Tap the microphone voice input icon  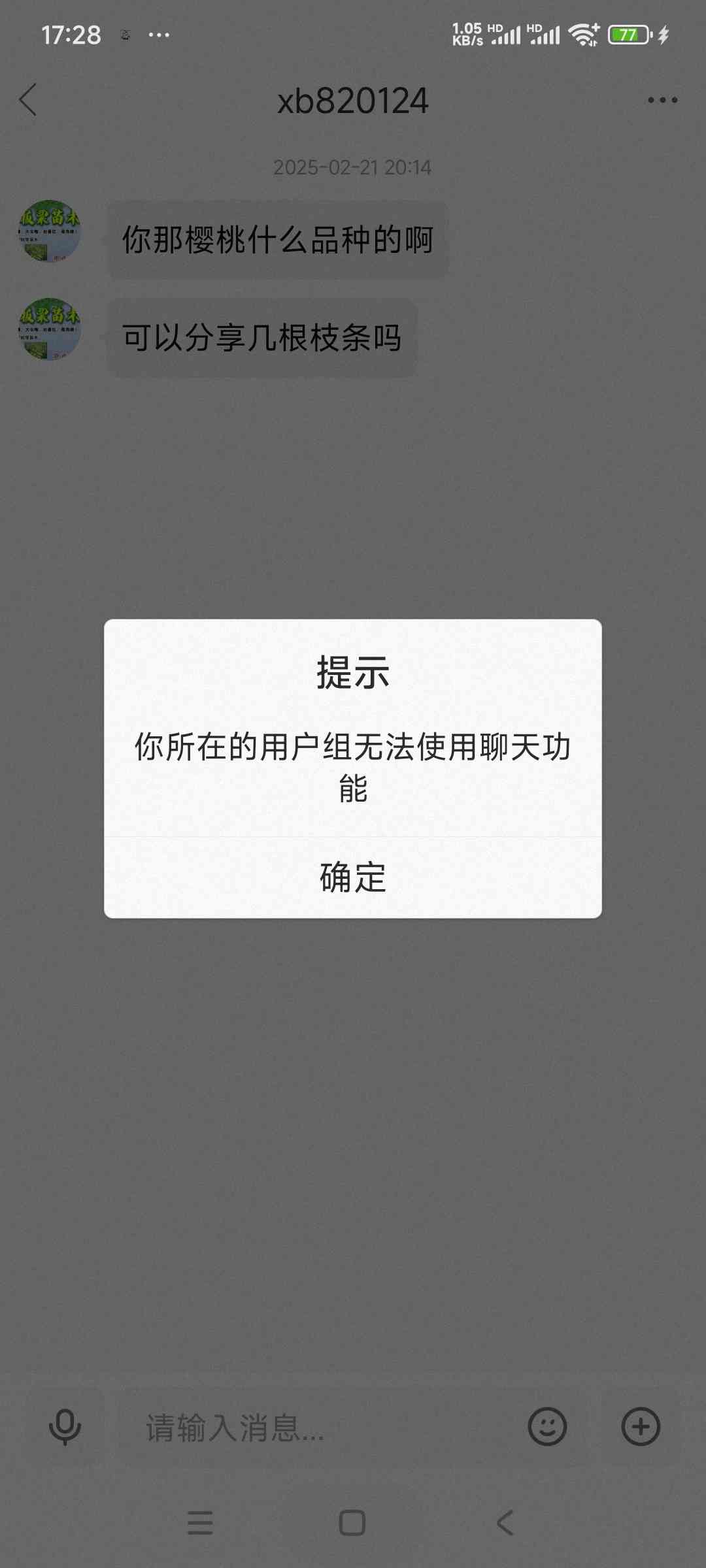click(x=65, y=1427)
